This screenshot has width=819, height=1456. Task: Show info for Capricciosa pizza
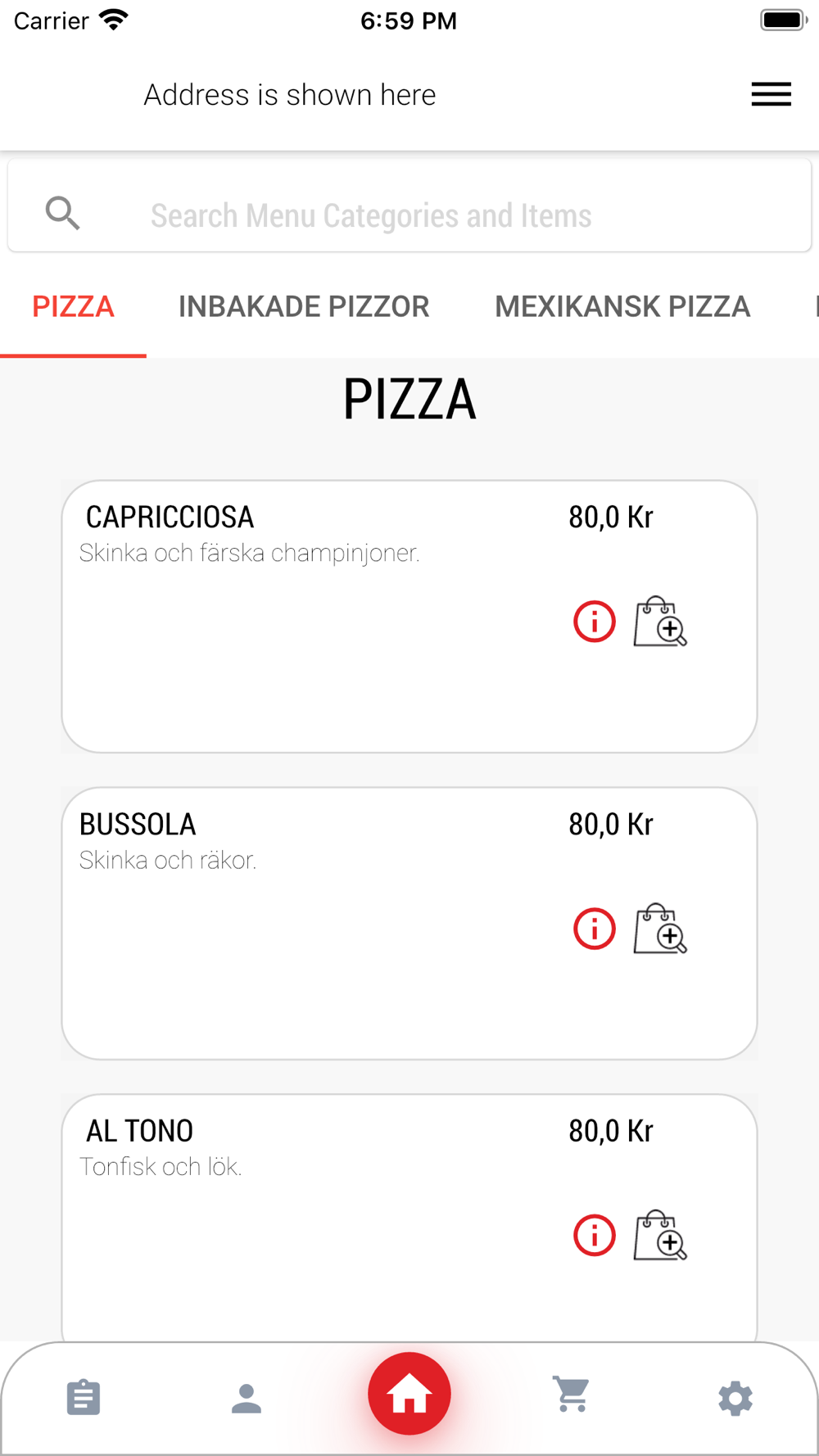tap(595, 622)
